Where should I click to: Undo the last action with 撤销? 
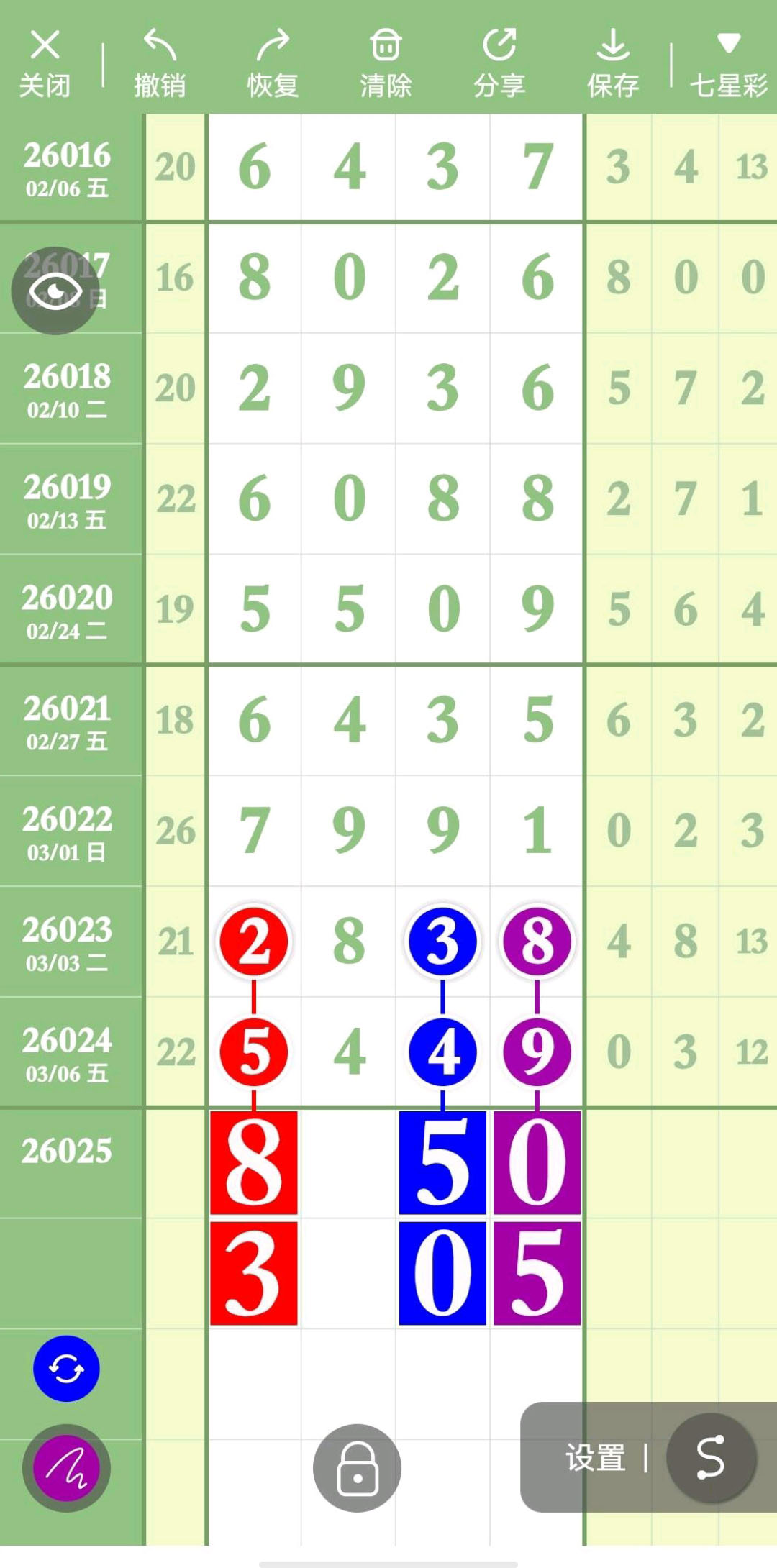coord(160,63)
